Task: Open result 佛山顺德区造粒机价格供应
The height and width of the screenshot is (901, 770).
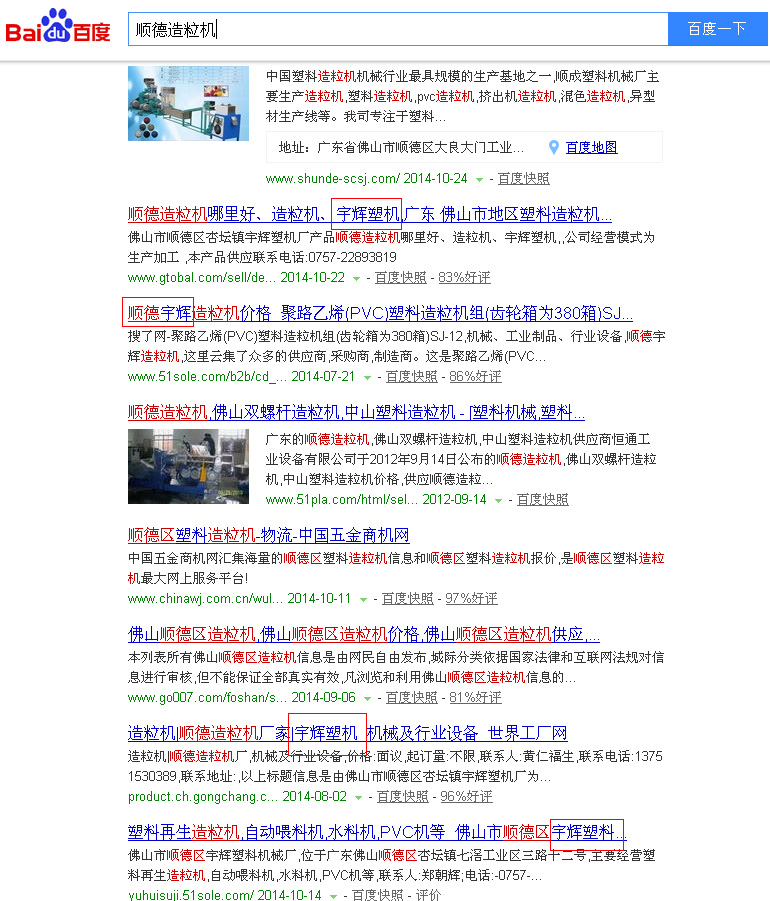Action: coord(364,634)
